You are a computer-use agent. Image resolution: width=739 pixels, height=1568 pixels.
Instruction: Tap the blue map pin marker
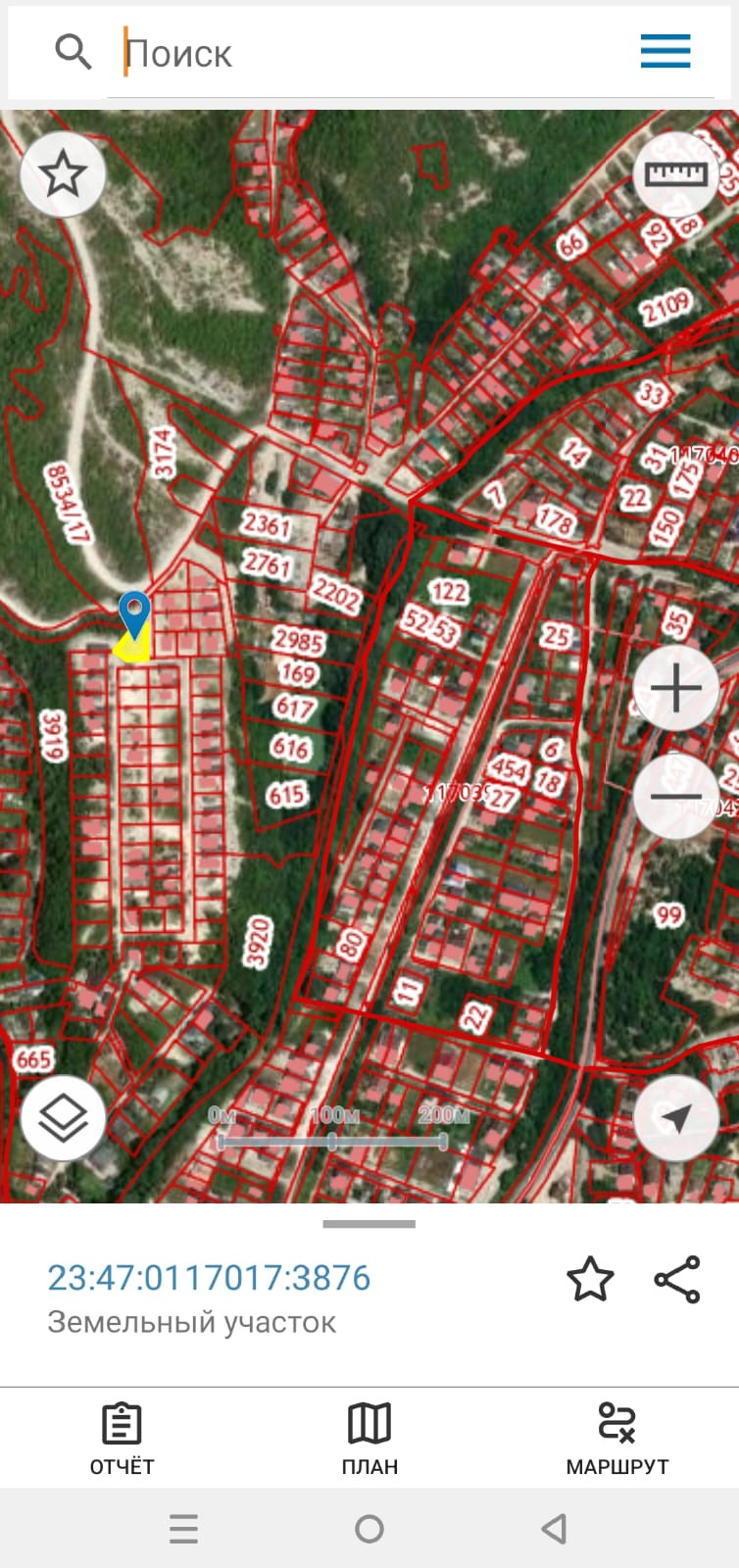[134, 612]
